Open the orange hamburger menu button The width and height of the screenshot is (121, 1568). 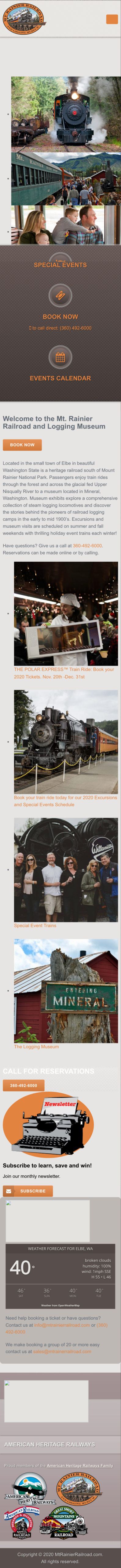112,20
